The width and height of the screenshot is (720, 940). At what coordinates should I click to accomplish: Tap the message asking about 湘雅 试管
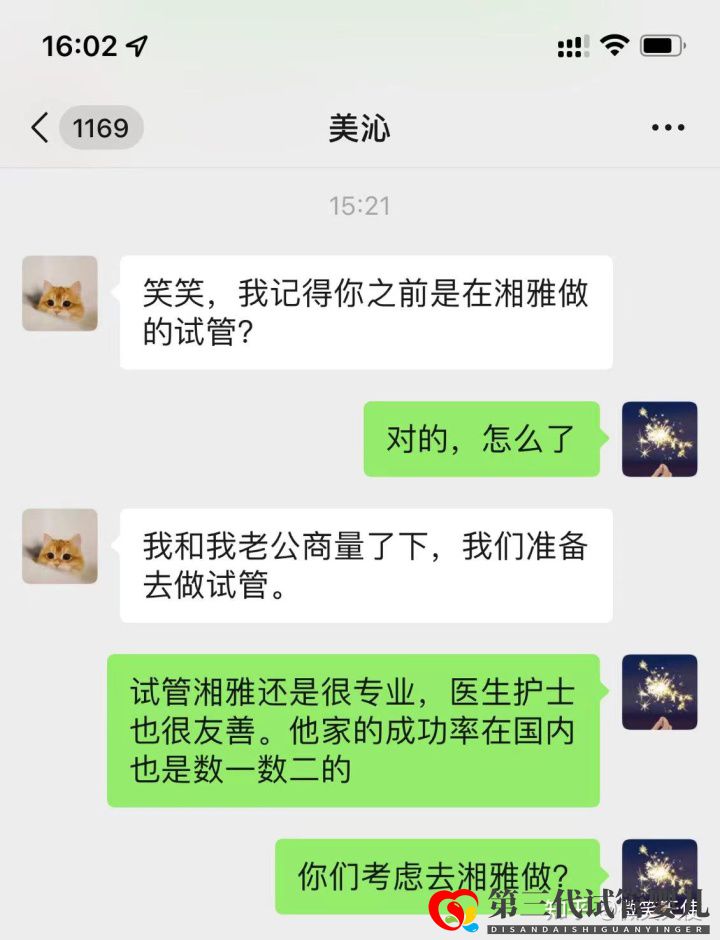pos(365,311)
